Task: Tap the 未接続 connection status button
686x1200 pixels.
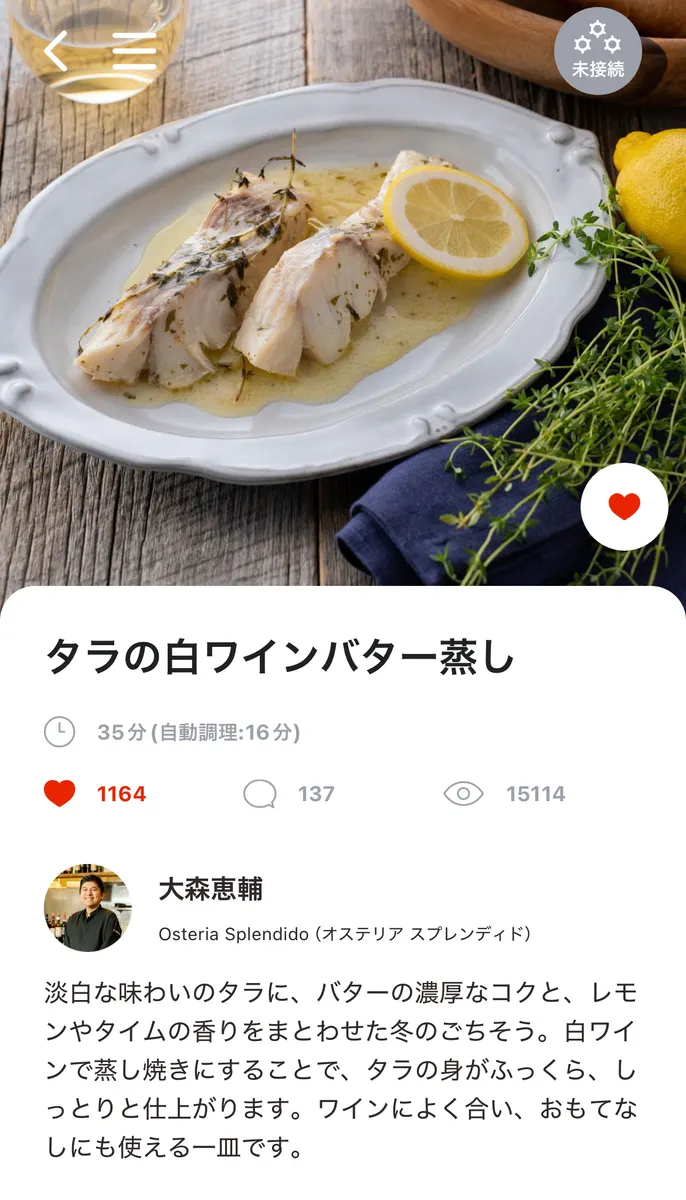Action: pyautogui.click(x=598, y=51)
